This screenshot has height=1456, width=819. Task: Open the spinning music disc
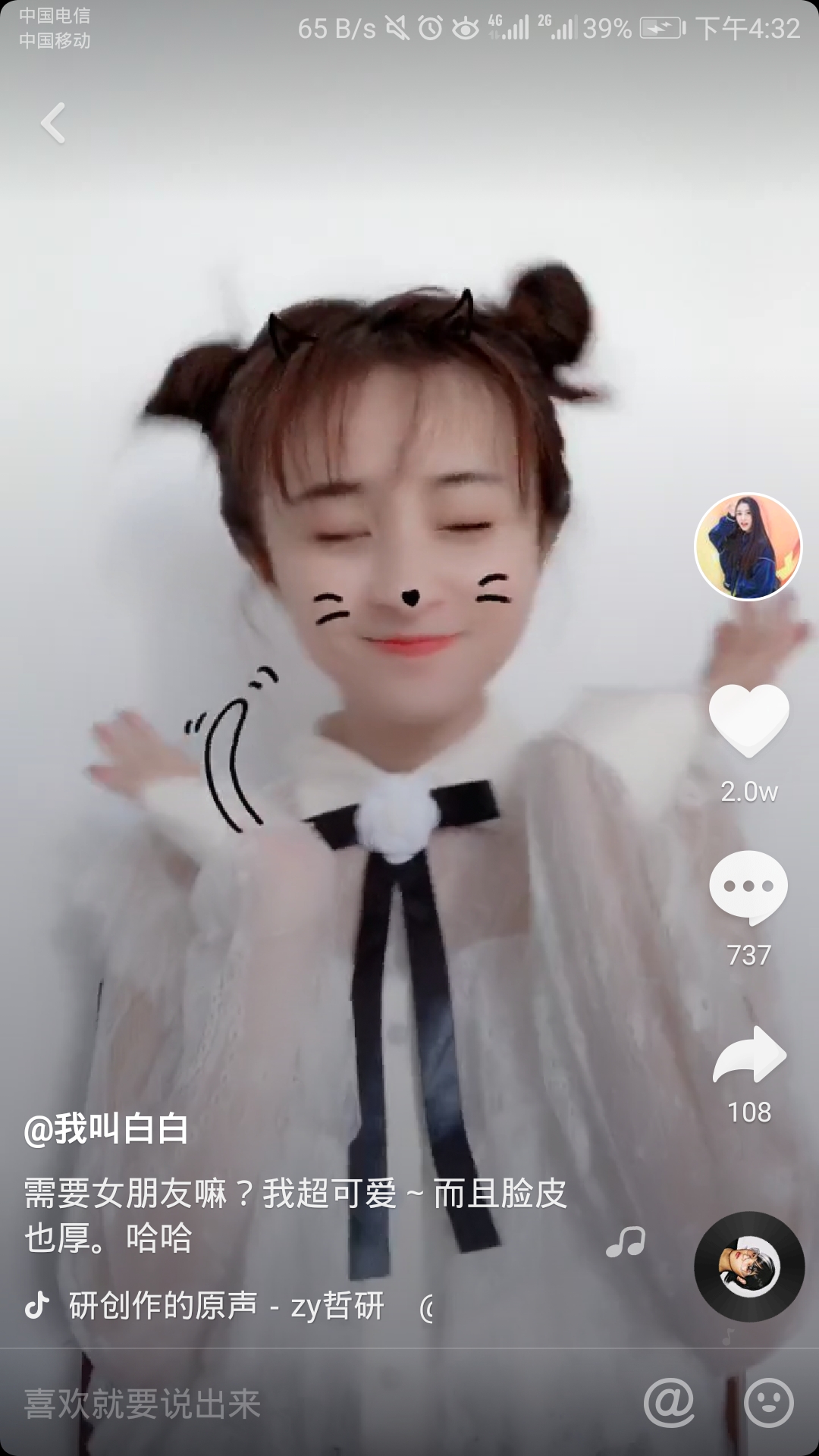(x=748, y=1267)
